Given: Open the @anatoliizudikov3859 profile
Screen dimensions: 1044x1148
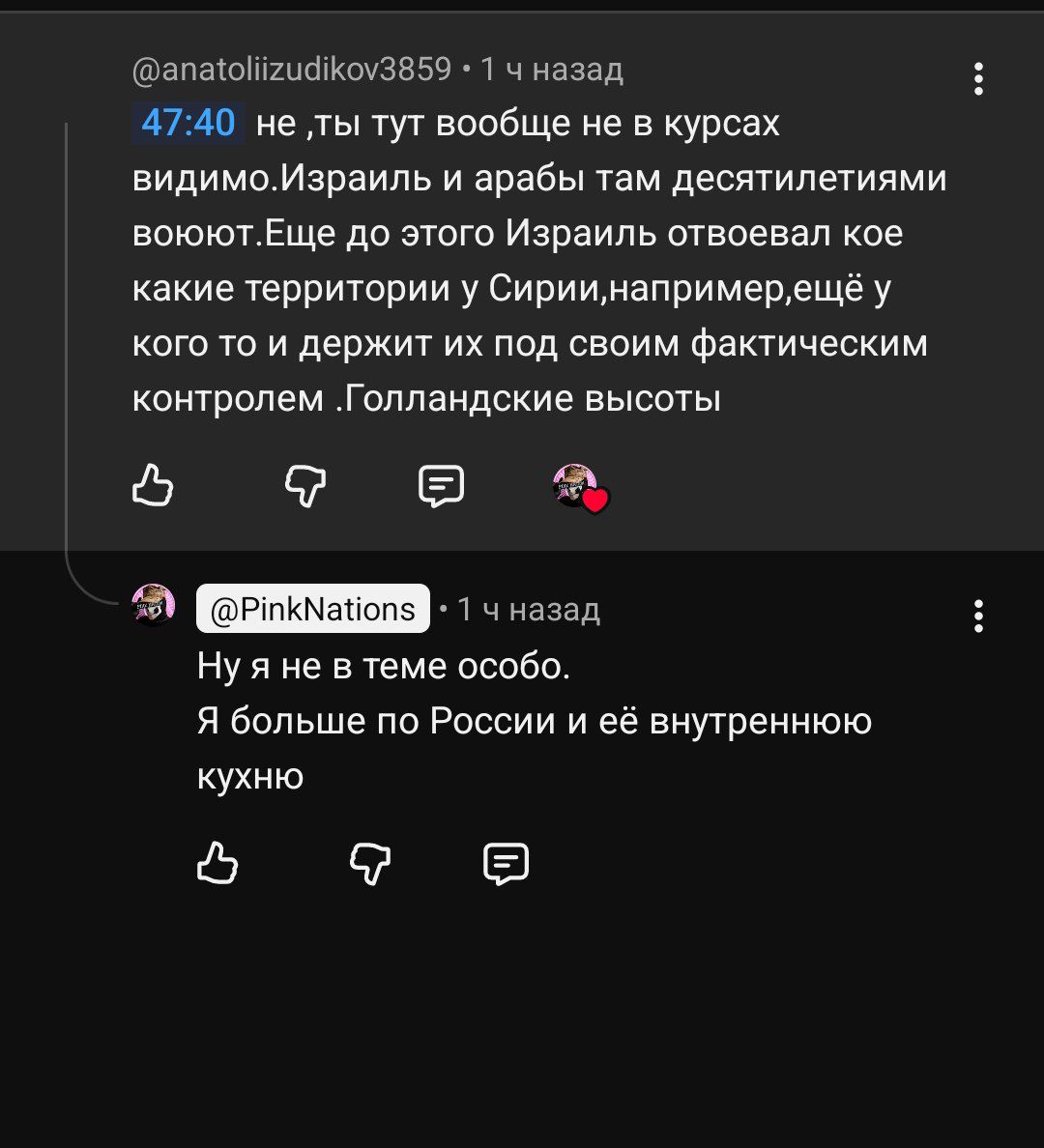Looking at the screenshot, I should [292, 70].
